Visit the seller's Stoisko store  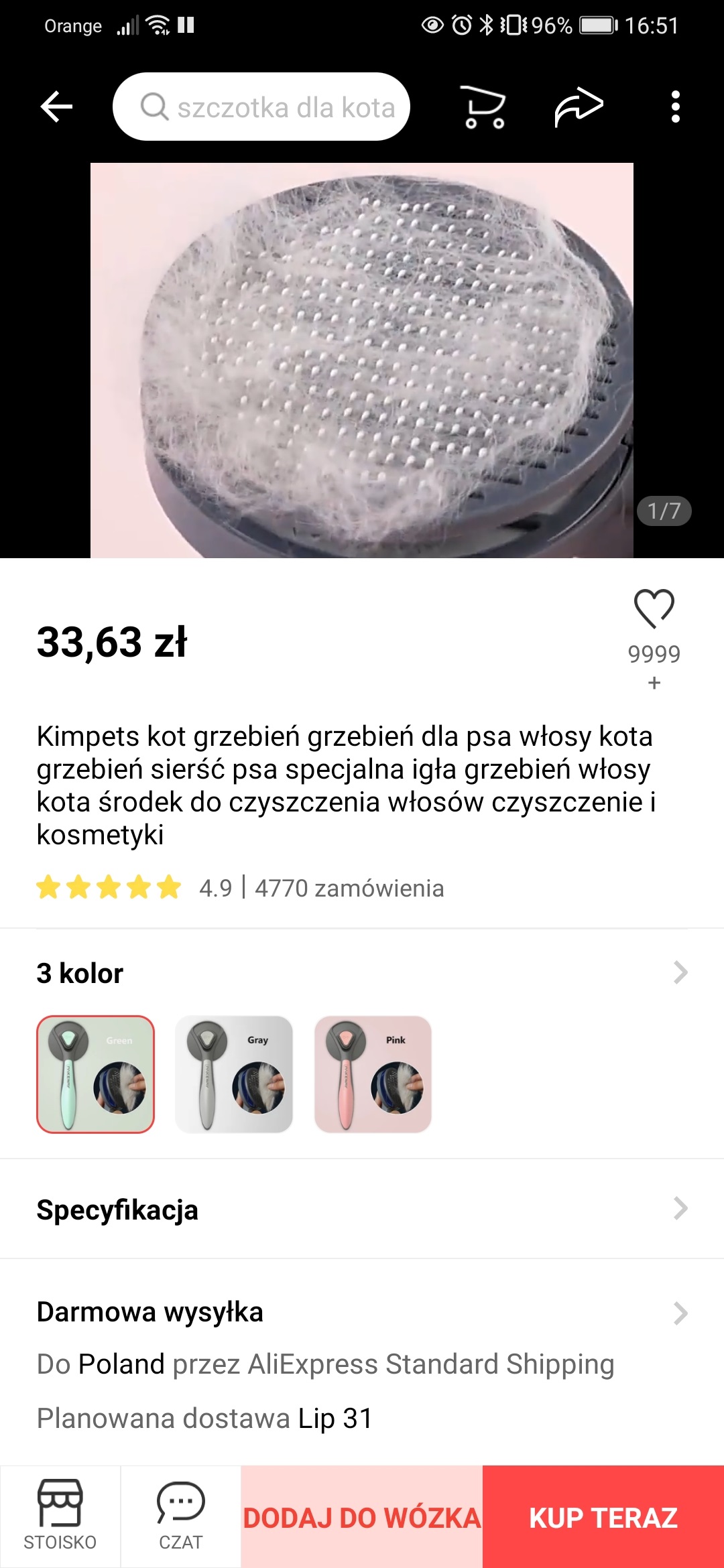[60, 1516]
